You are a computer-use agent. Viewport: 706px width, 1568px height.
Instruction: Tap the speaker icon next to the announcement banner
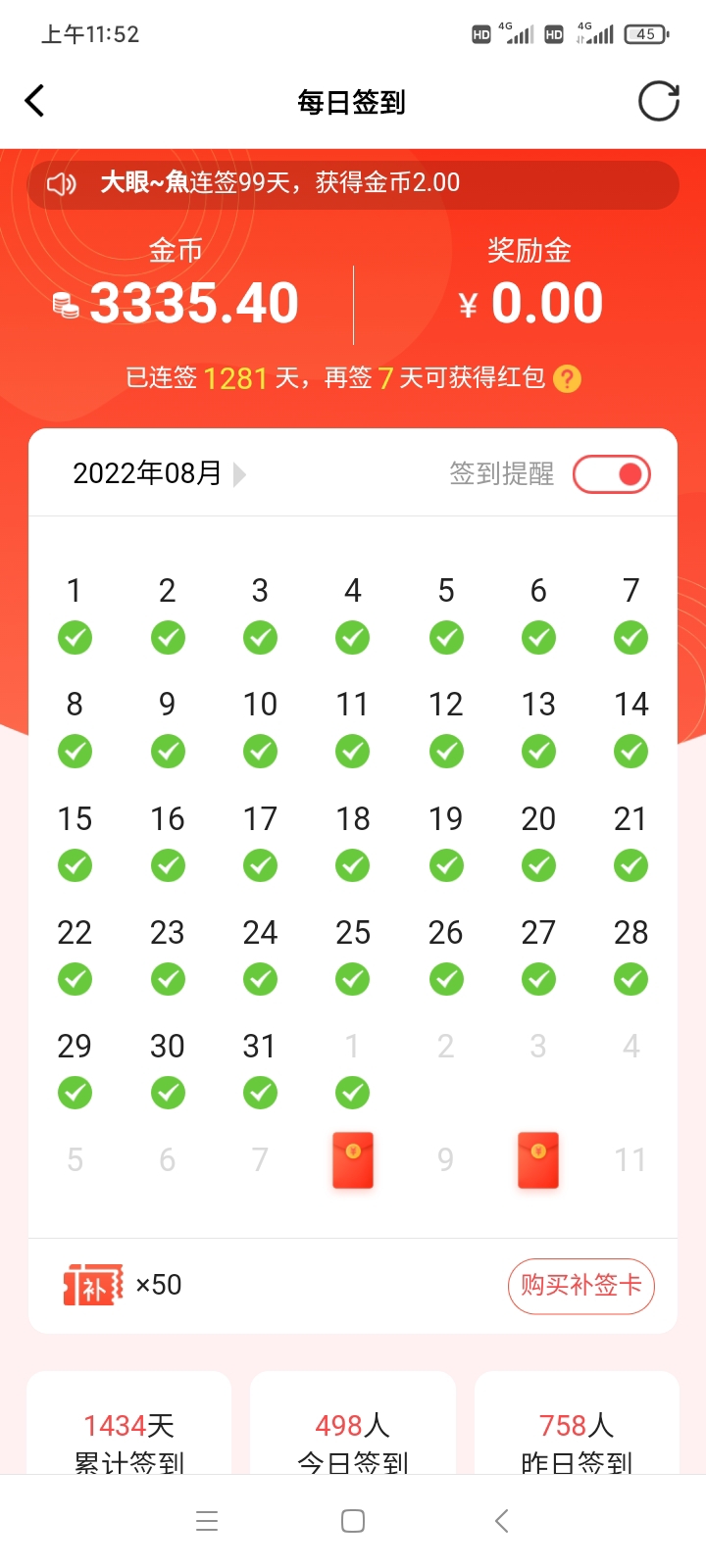(x=62, y=183)
